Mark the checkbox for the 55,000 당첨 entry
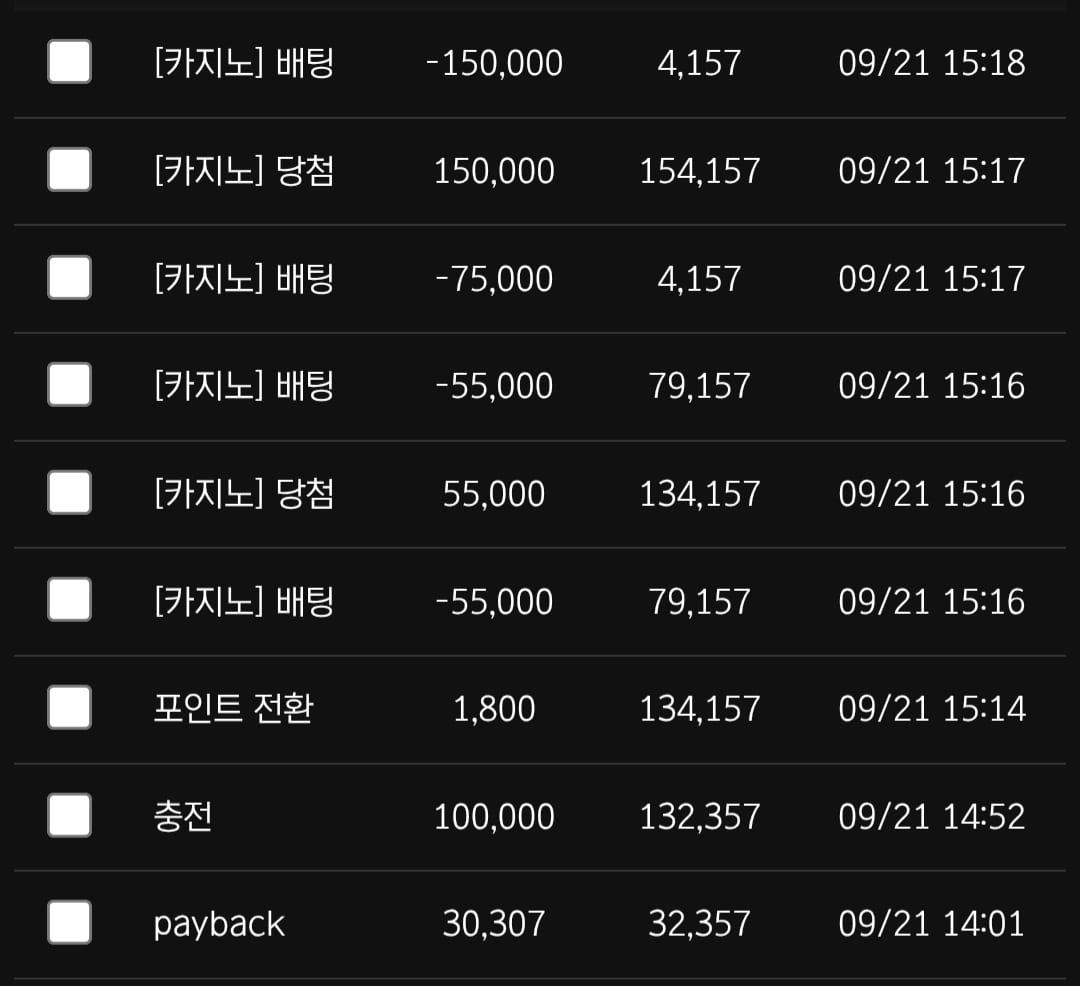1080x986 pixels. (70, 492)
